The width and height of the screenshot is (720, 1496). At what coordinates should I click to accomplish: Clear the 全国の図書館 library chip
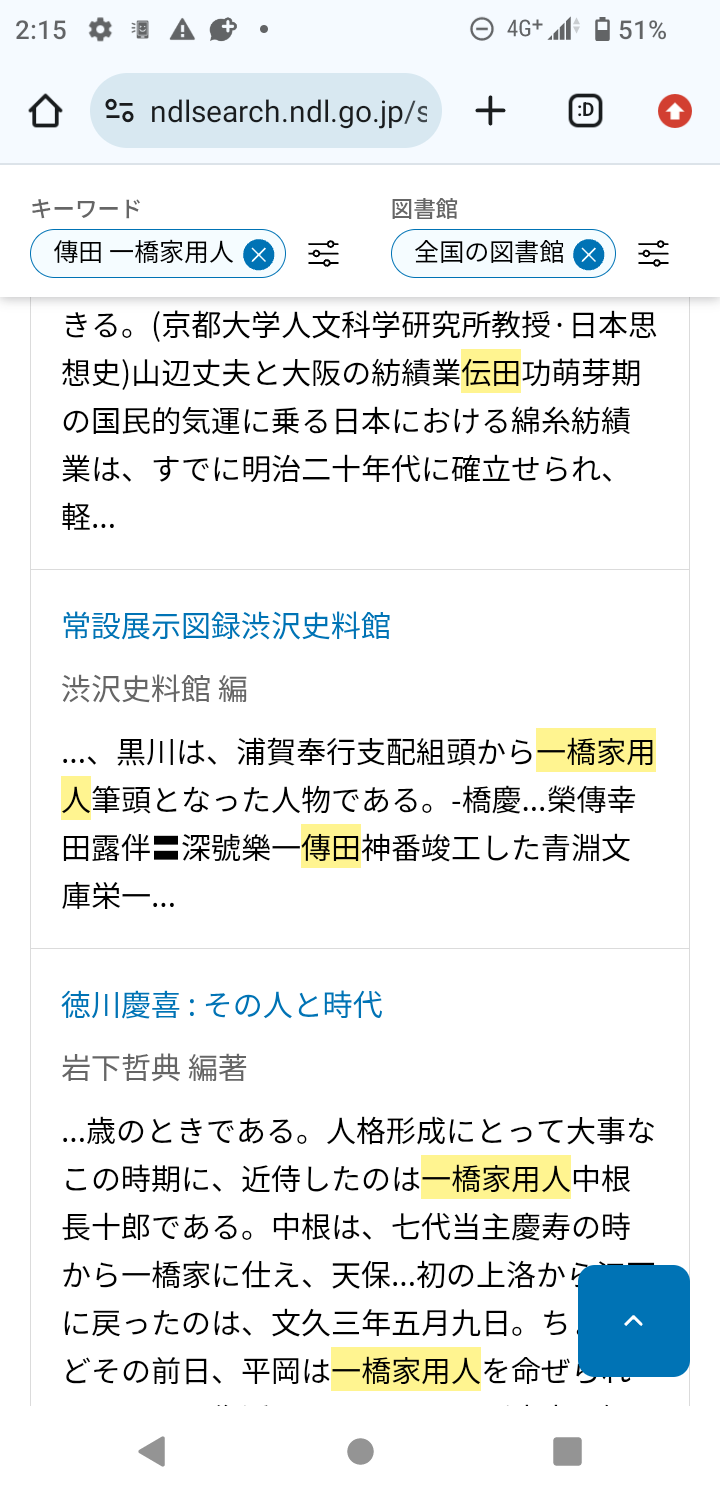589,255
